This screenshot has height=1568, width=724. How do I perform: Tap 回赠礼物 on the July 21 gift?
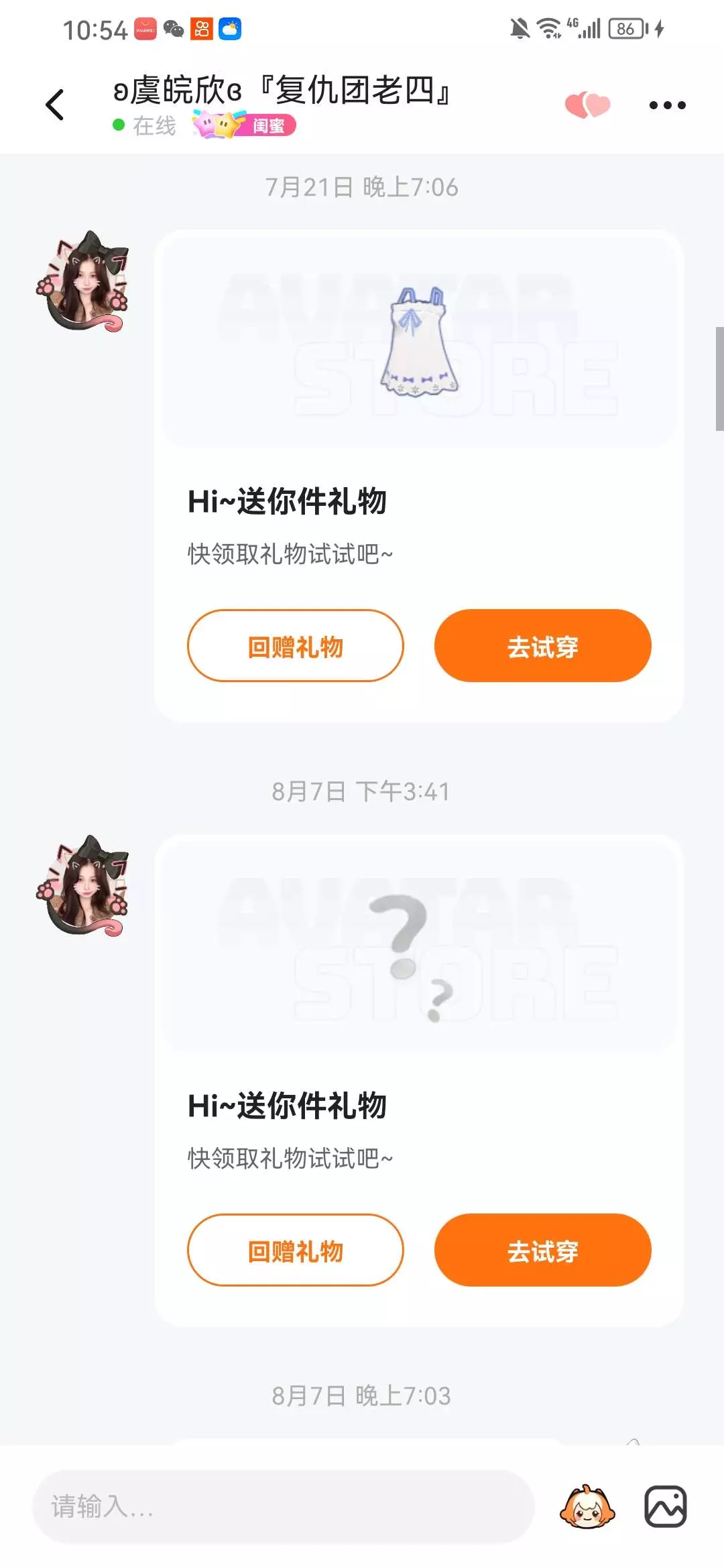[x=296, y=646]
